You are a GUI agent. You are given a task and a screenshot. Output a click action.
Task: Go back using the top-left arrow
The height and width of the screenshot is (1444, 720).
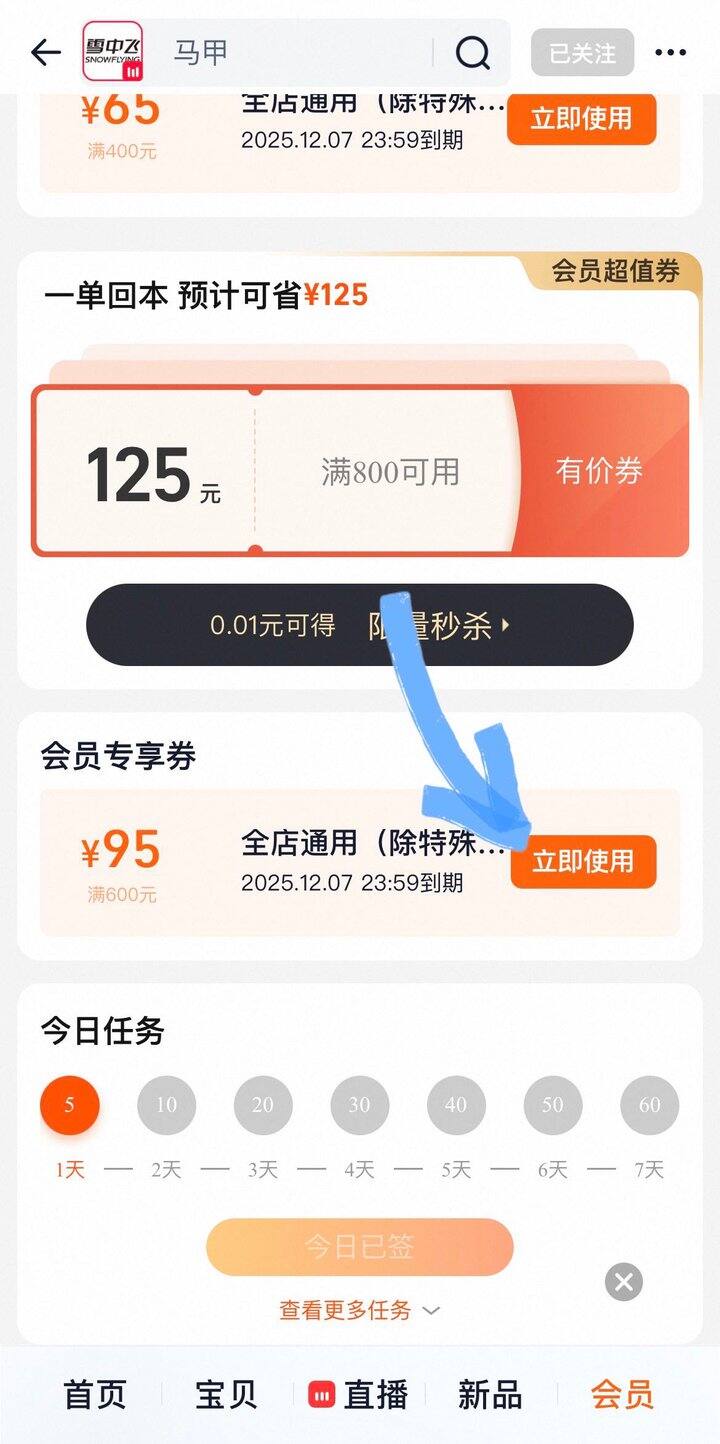pos(46,53)
